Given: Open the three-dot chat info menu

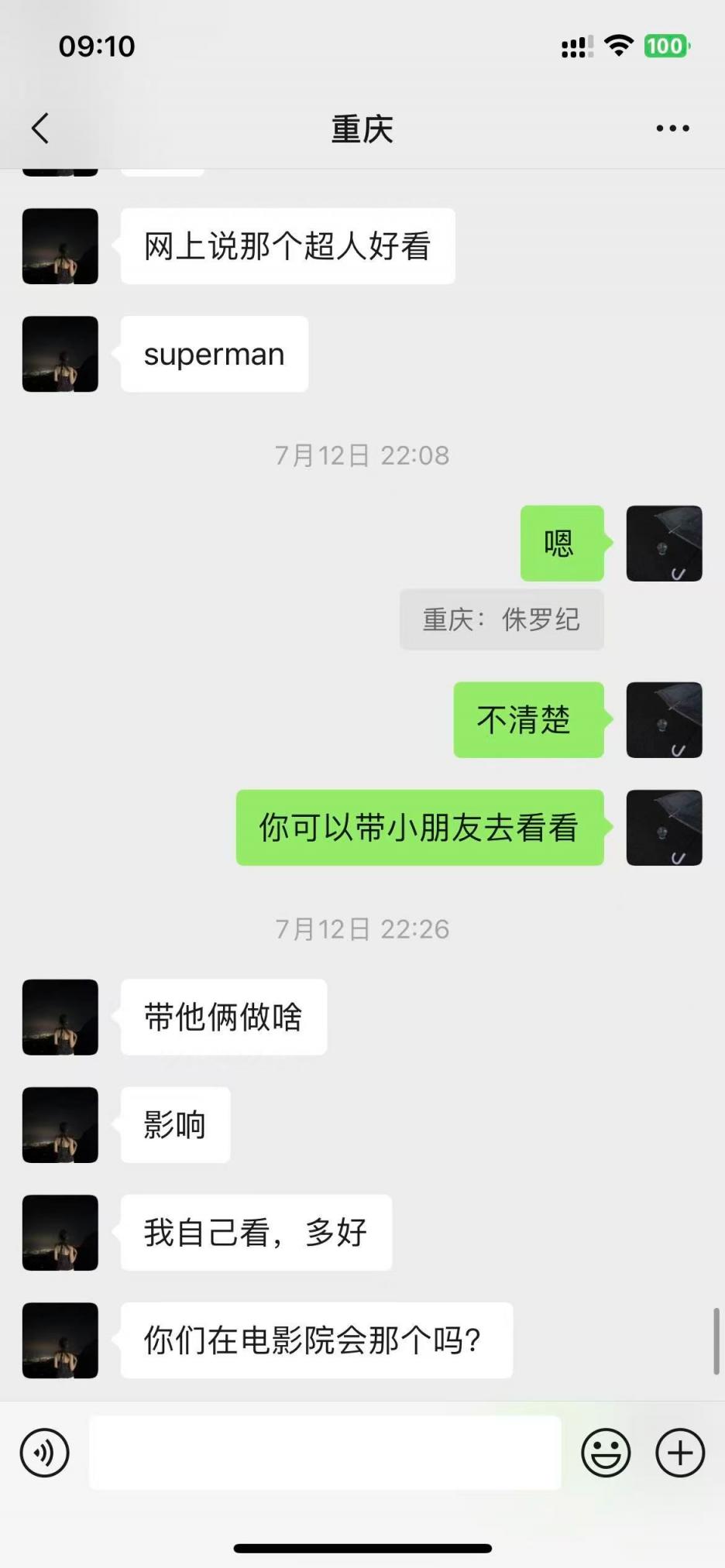Looking at the screenshot, I should (x=672, y=129).
